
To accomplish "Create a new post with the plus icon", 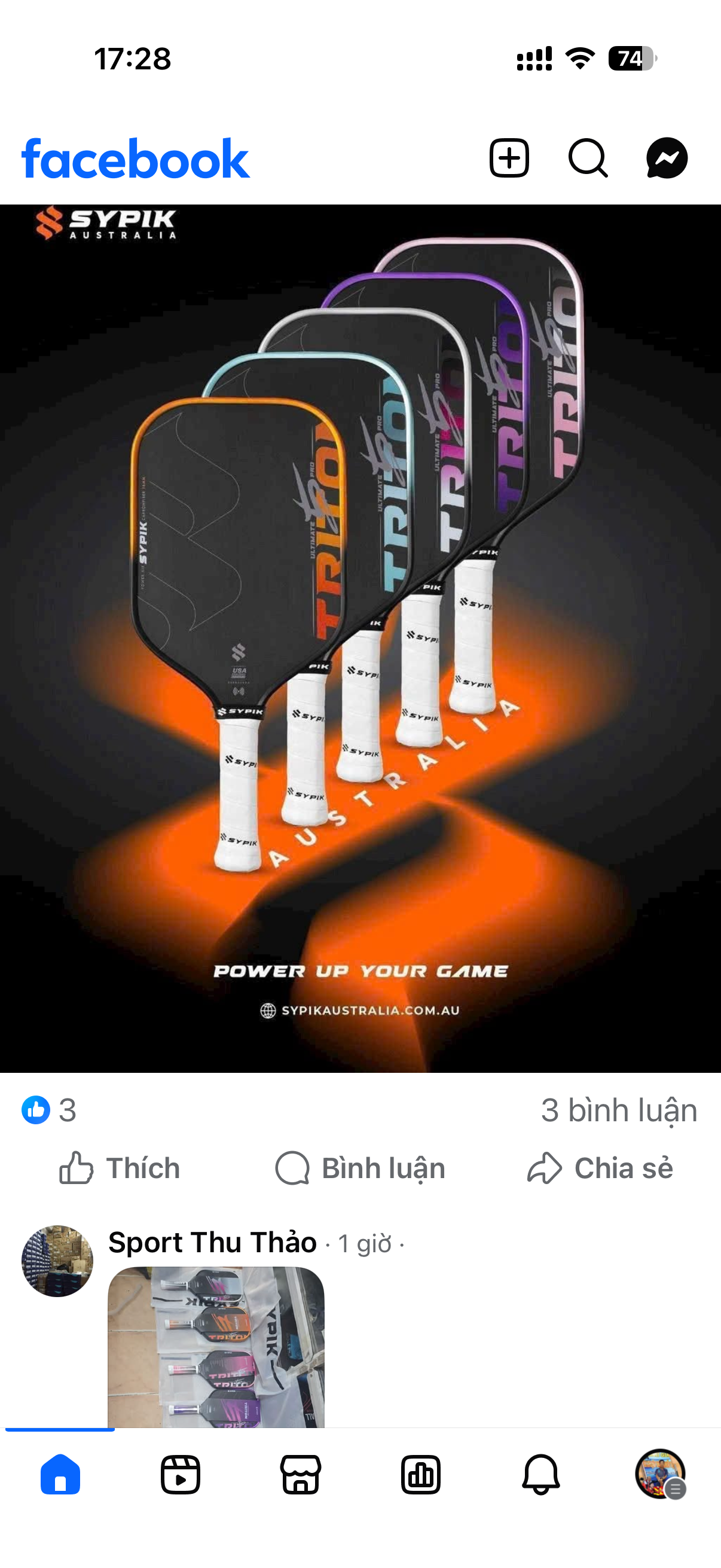I will tap(509, 158).
